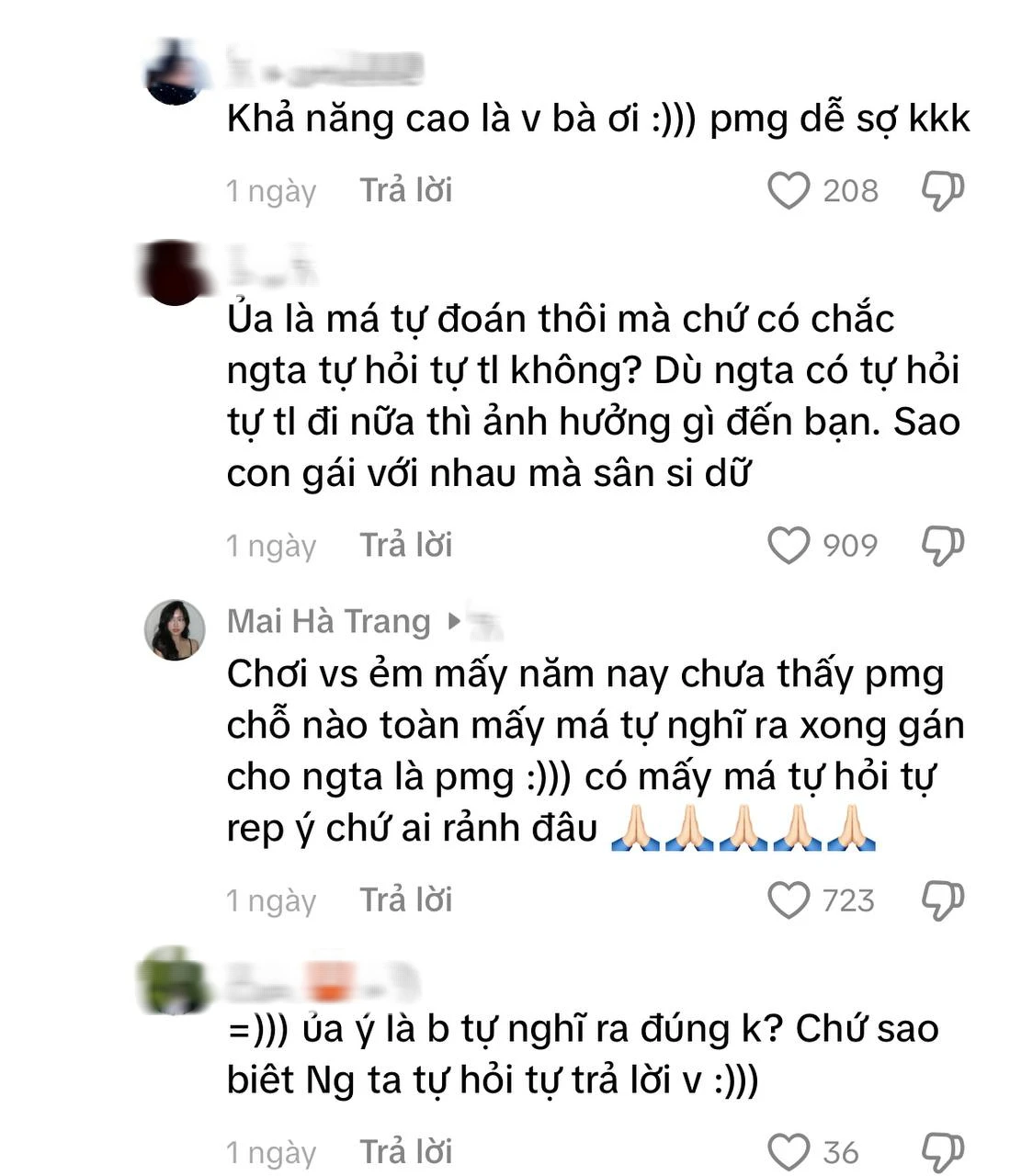Dislike Mai Hà Trang's comment

(942, 900)
